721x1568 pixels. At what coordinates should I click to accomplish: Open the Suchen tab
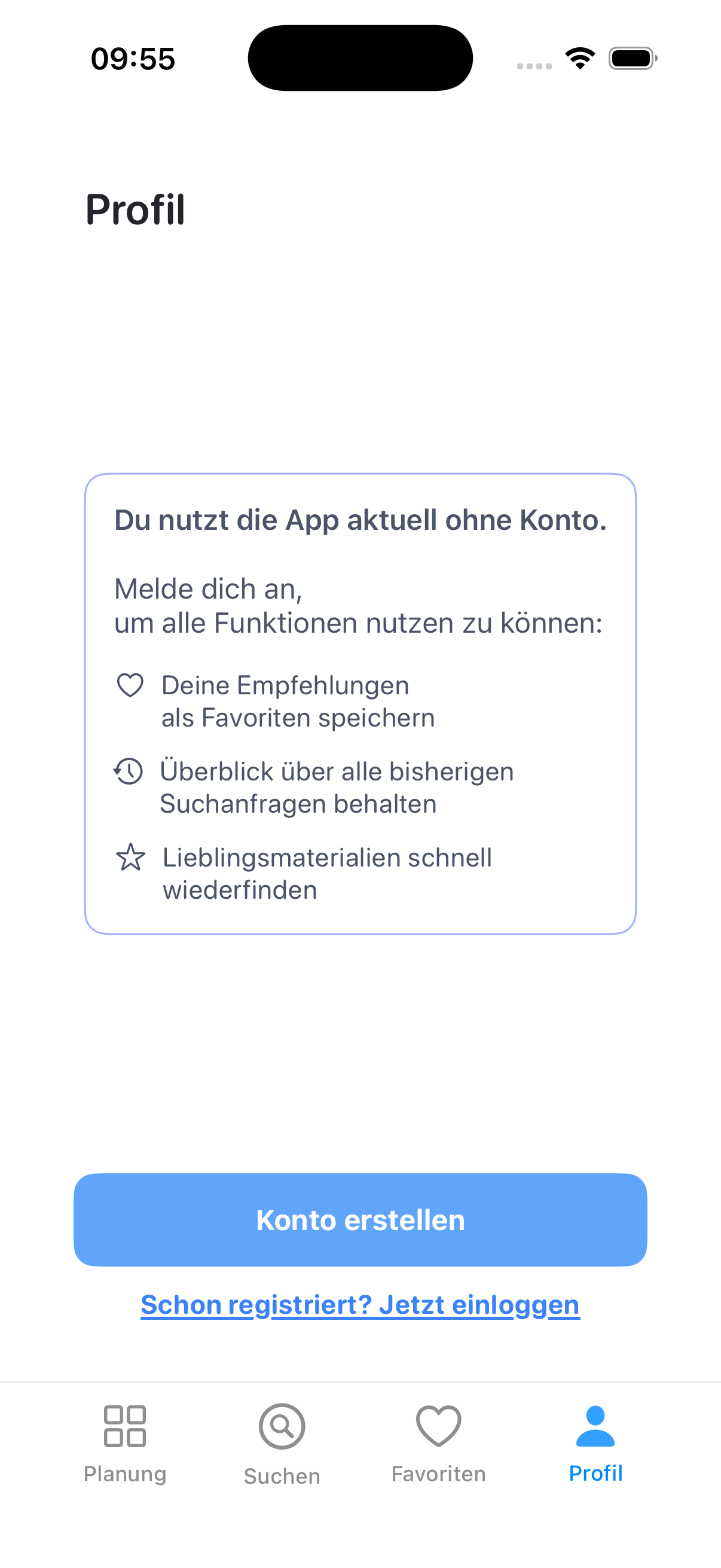coord(282,1443)
